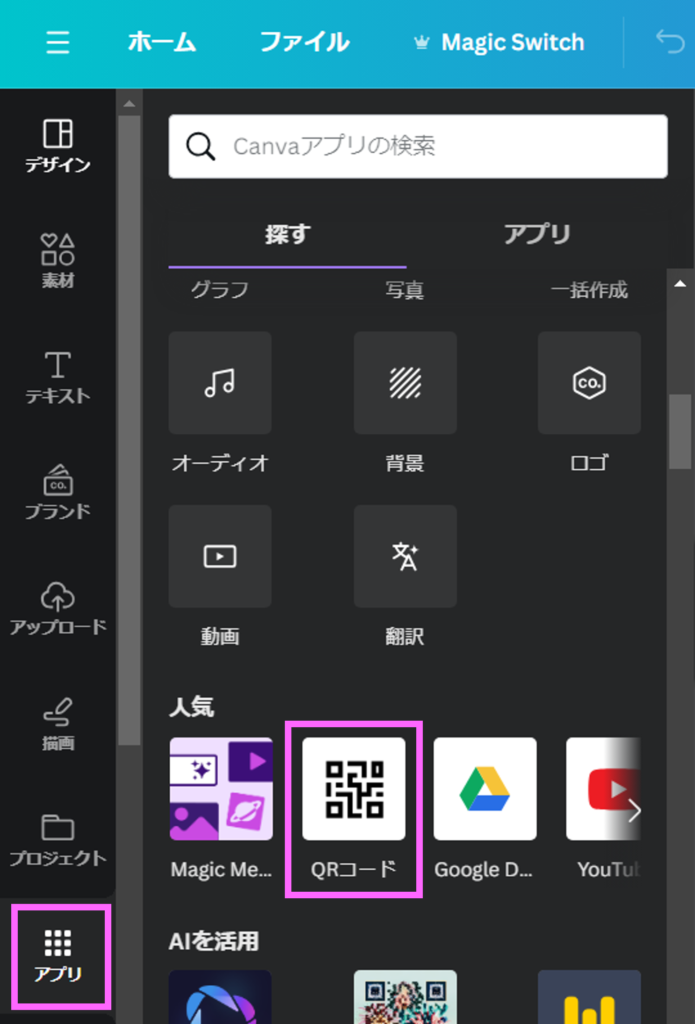The width and height of the screenshot is (695, 1024).
Task: Open the hamburger menu
Action: [58, 42]
